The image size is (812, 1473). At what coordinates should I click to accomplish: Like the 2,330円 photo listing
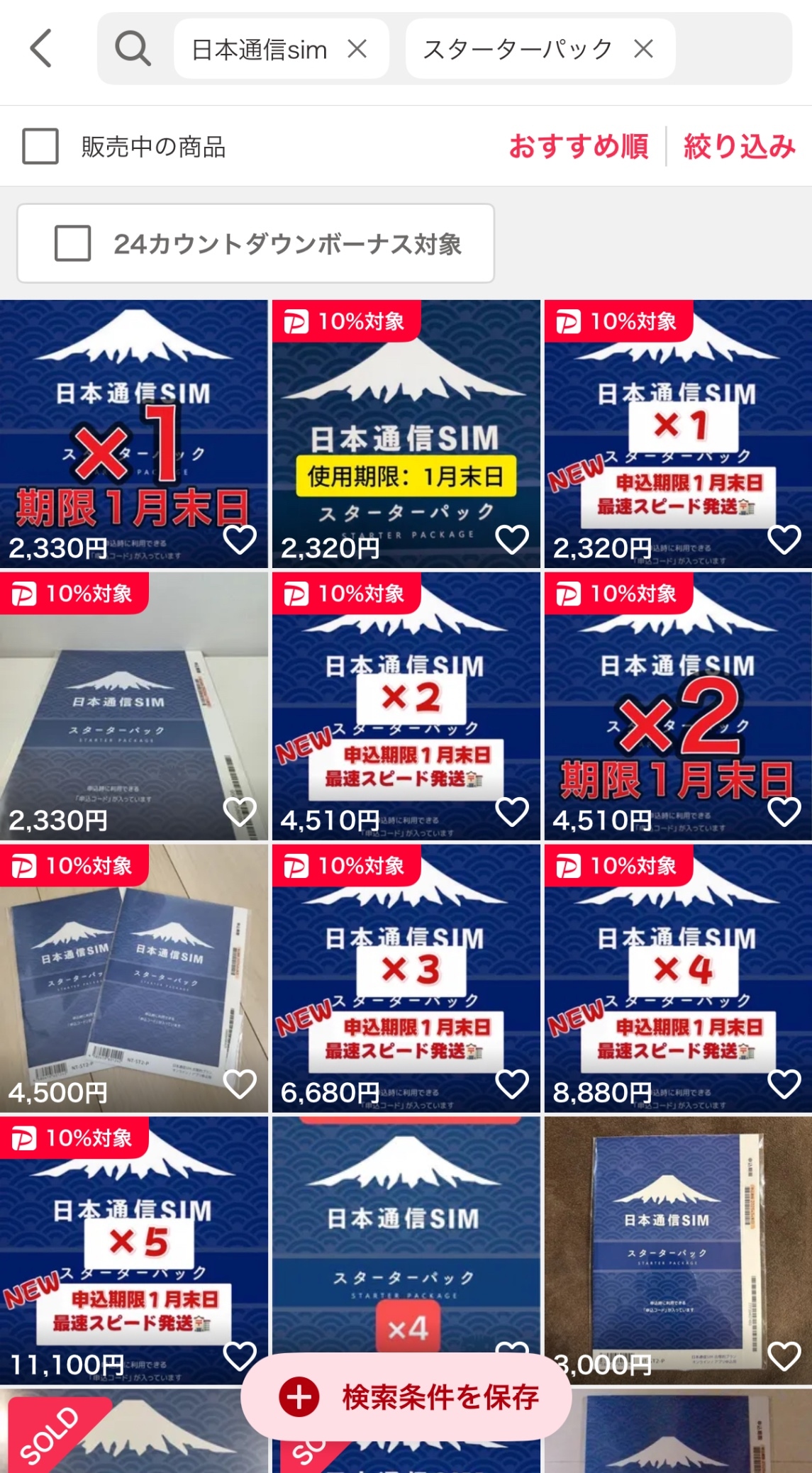(240, 811)
